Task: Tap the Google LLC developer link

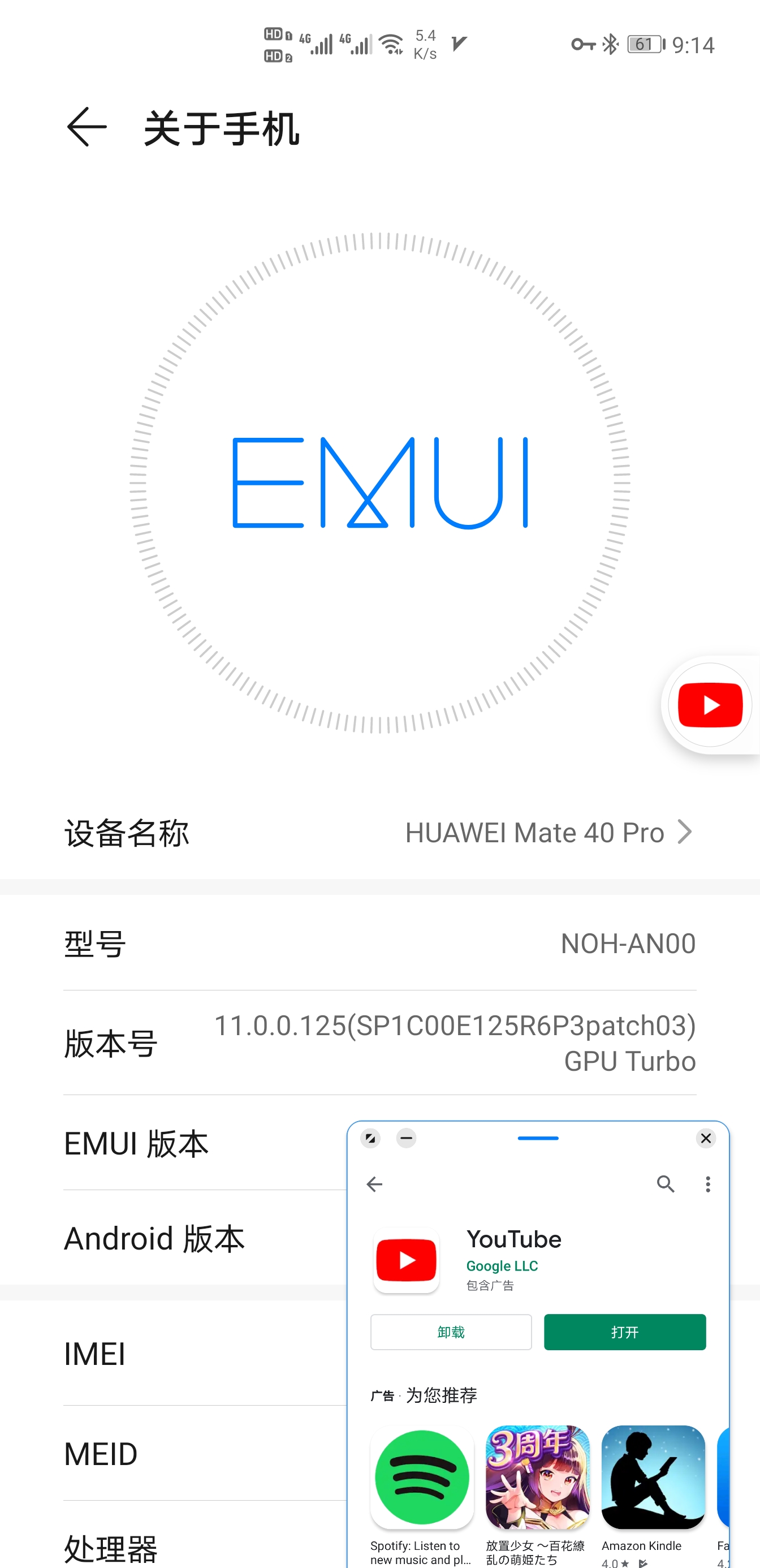Action: (502, 1265)
